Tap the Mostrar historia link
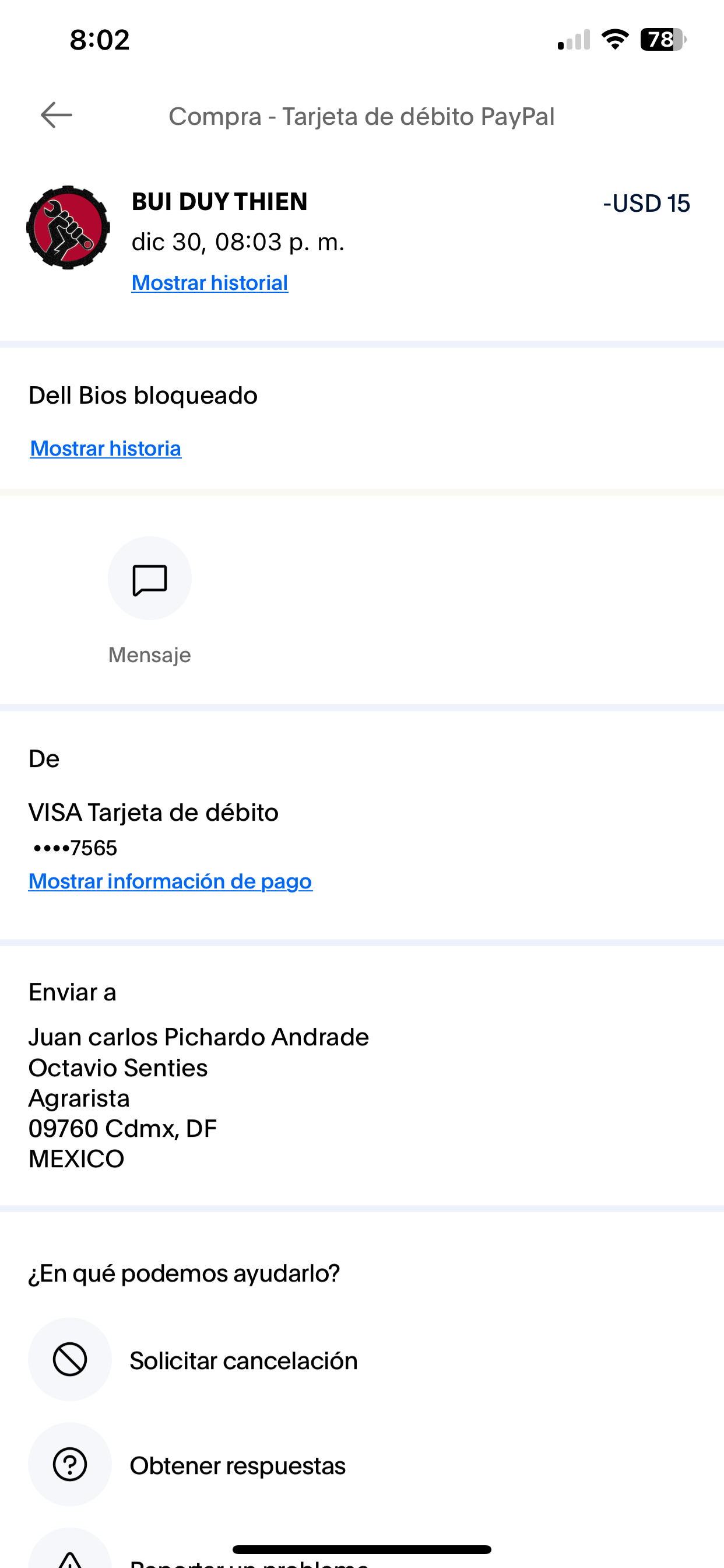This screenshot has width=724, height=1568. pos(106,449)
